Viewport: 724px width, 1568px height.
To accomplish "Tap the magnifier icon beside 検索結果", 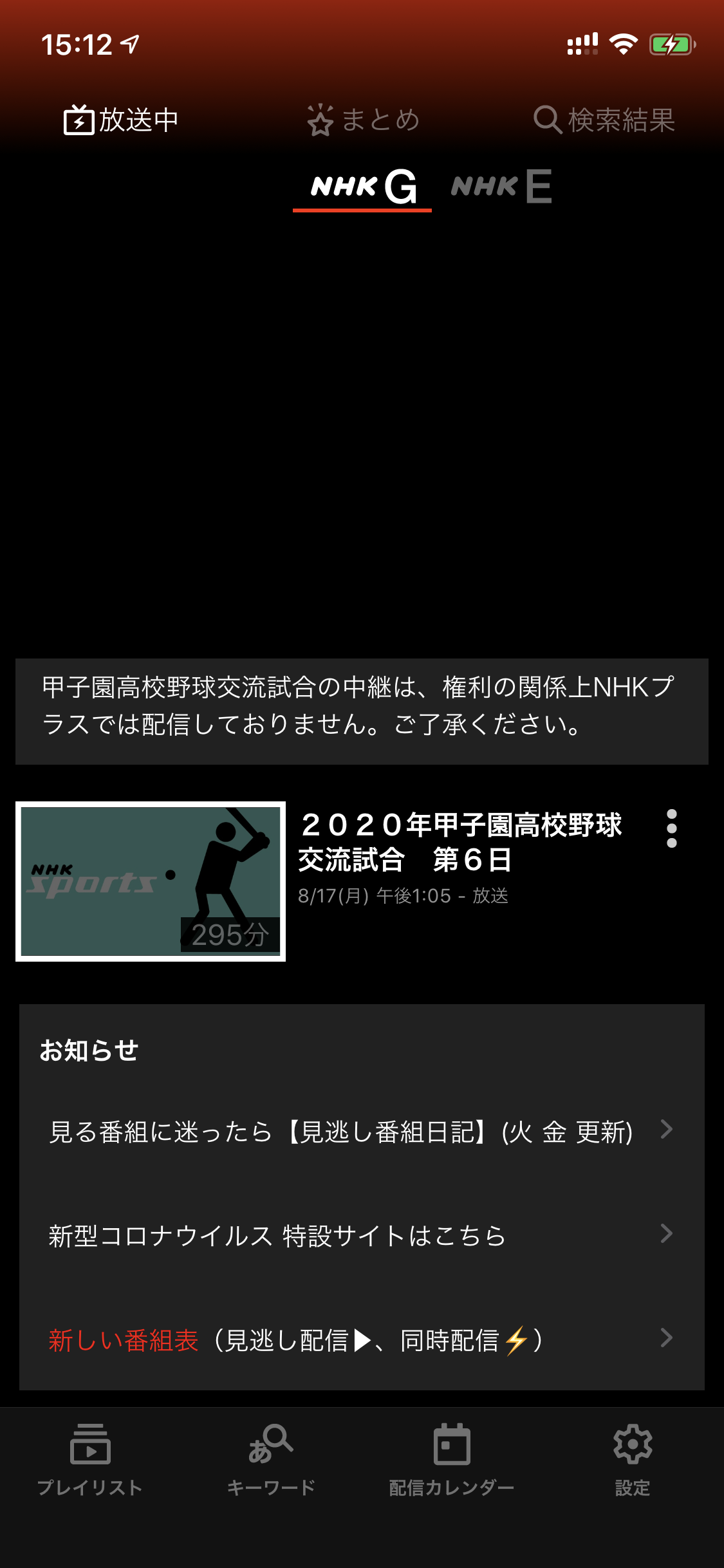I will click(x=548, y=118).
